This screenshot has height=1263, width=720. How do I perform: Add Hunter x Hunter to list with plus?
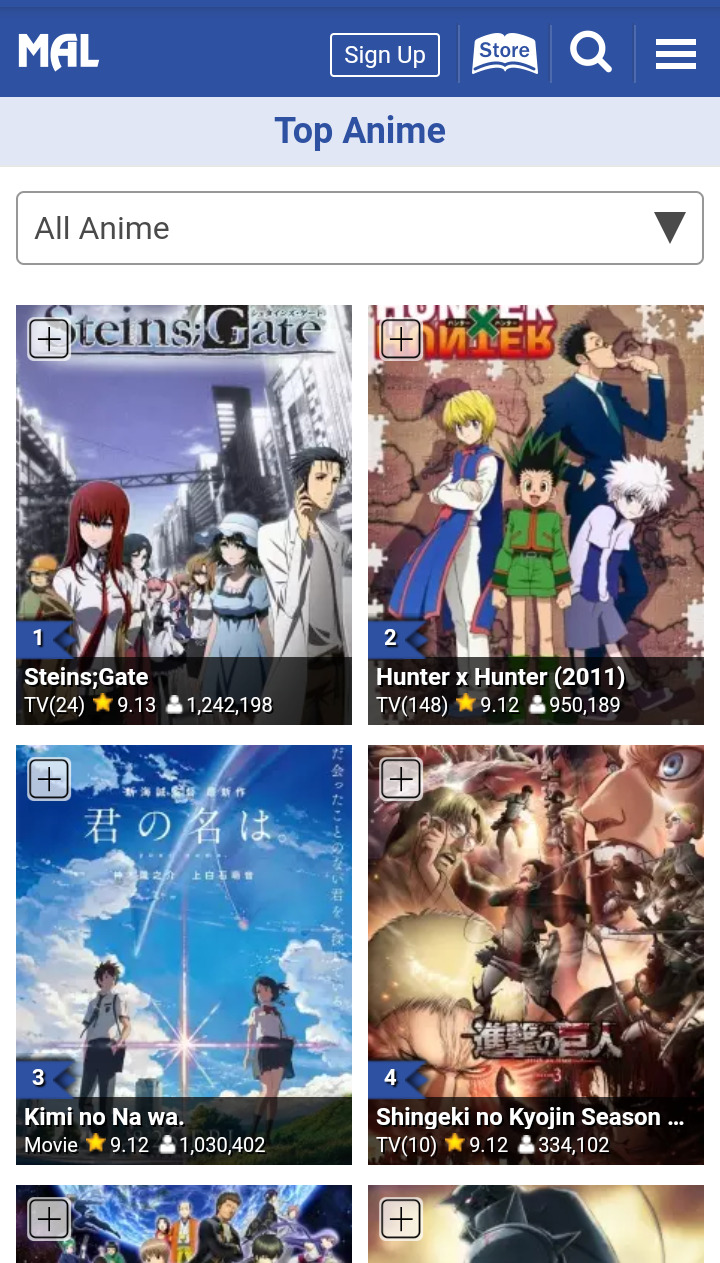point(401,339)
